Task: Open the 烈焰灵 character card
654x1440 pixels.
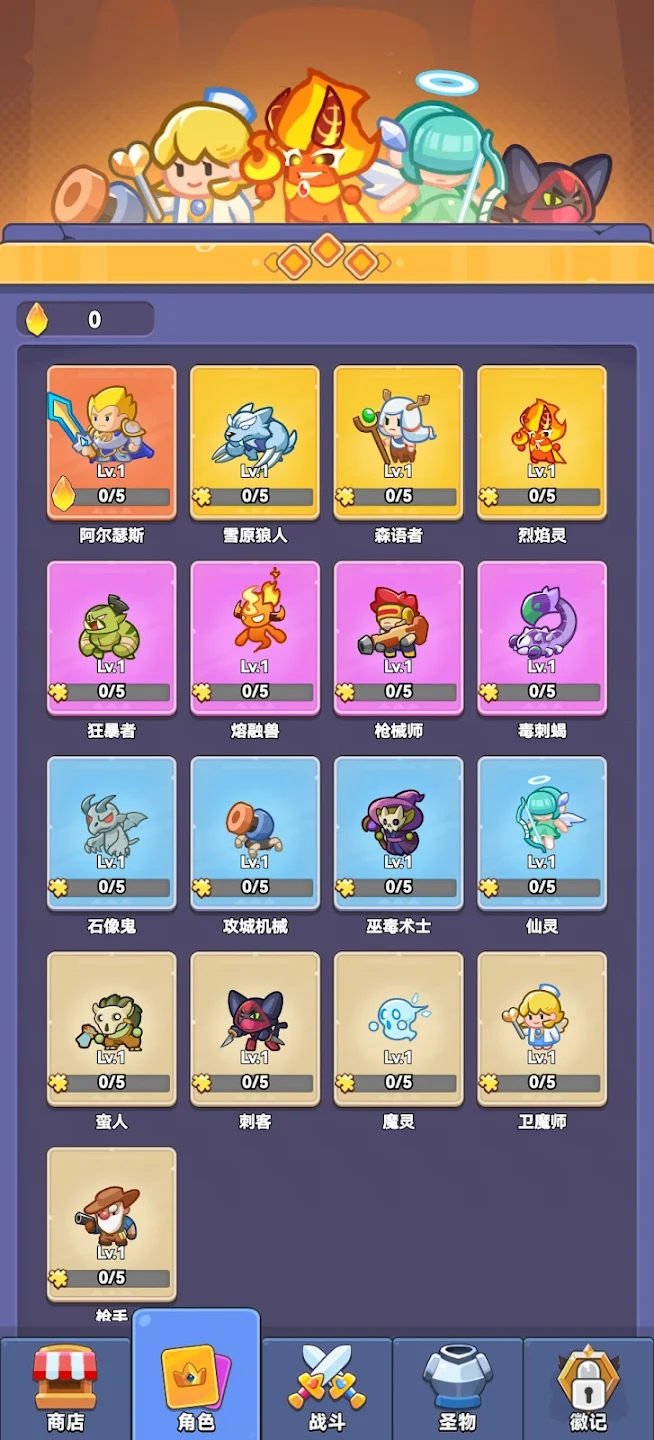Action: click(542, 442)
